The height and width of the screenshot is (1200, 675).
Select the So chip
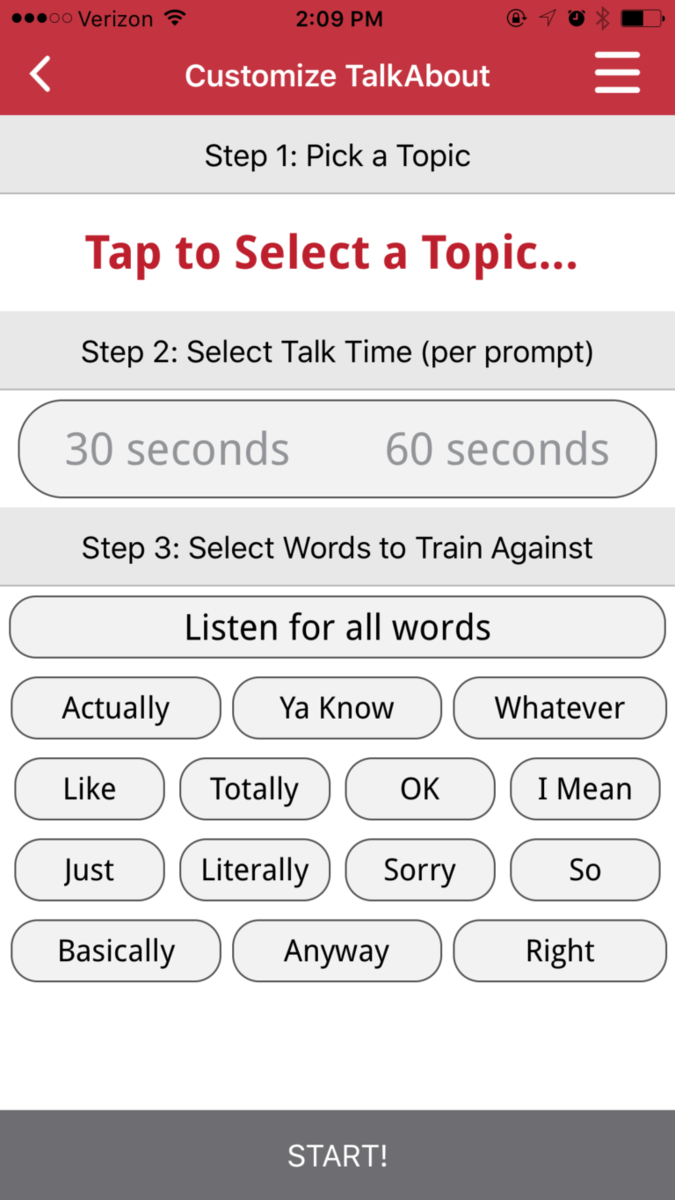click(x=585, y=870)
